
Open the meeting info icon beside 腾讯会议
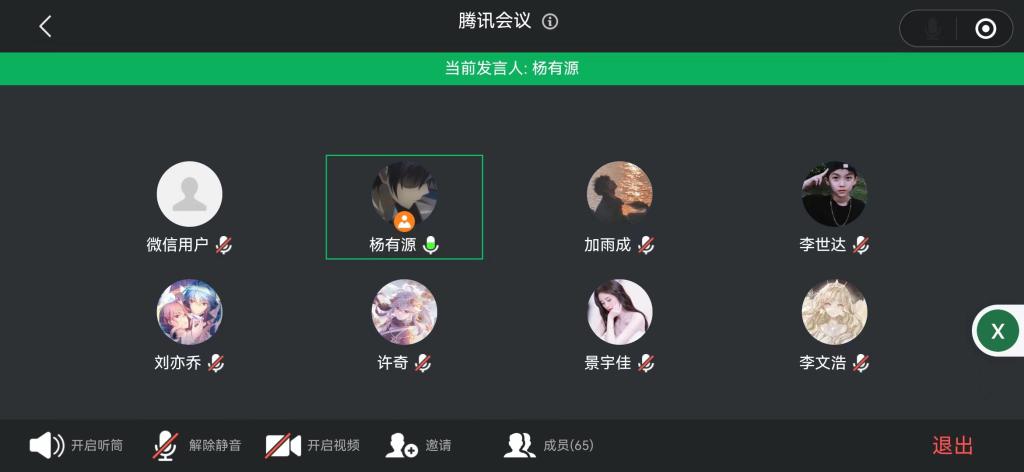(x=550, y=22)
